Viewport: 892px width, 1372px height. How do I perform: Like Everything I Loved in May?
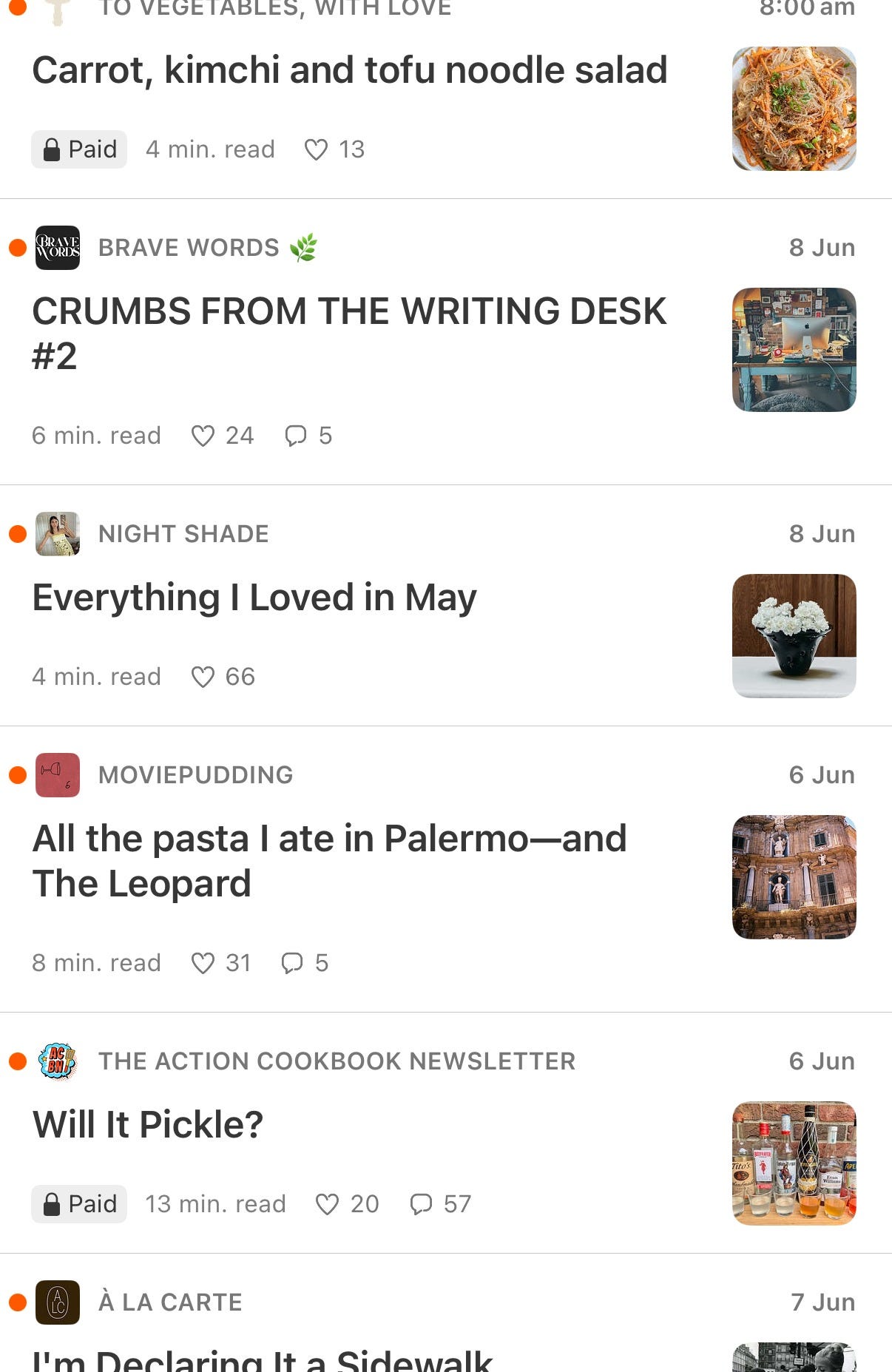(203, 677)
